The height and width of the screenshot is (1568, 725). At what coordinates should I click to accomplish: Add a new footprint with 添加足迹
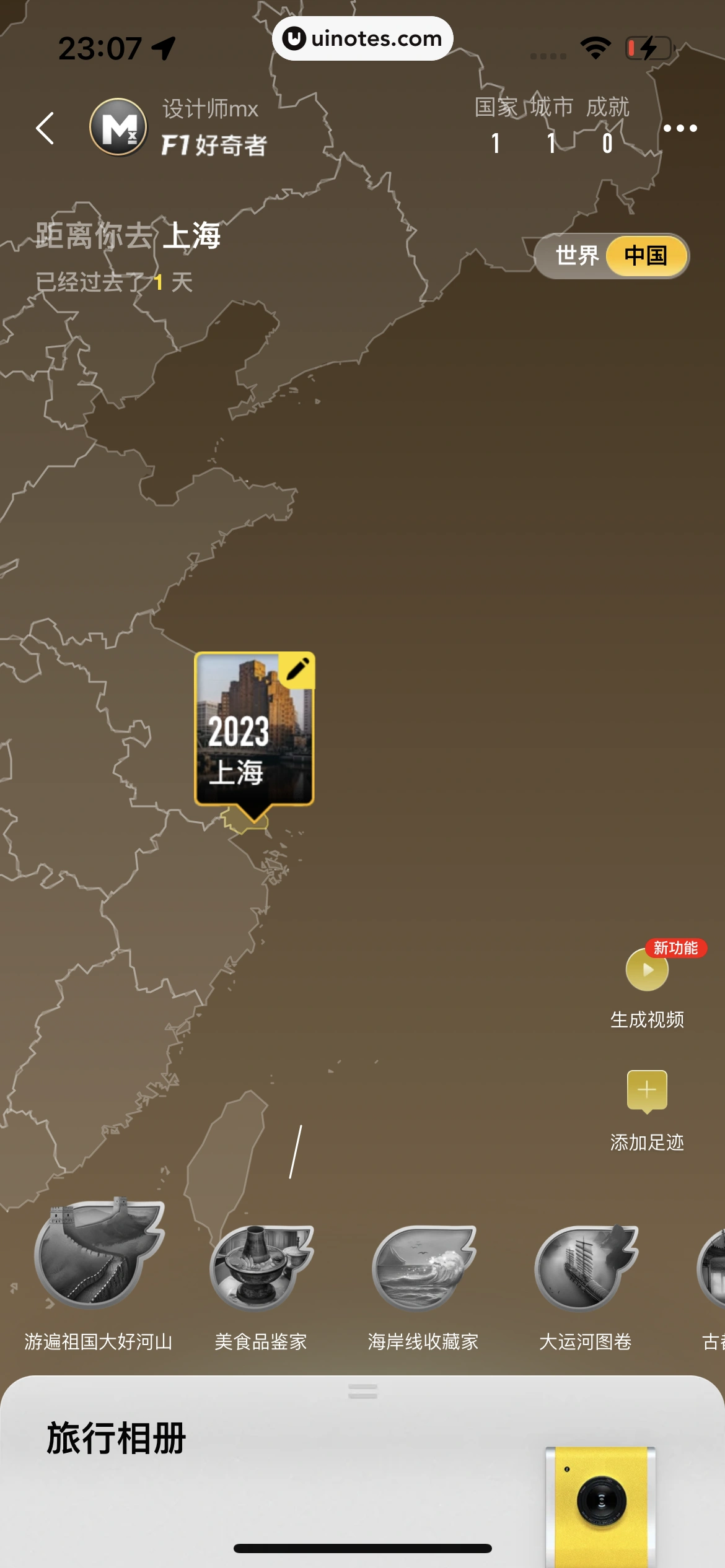point(646,1091)
